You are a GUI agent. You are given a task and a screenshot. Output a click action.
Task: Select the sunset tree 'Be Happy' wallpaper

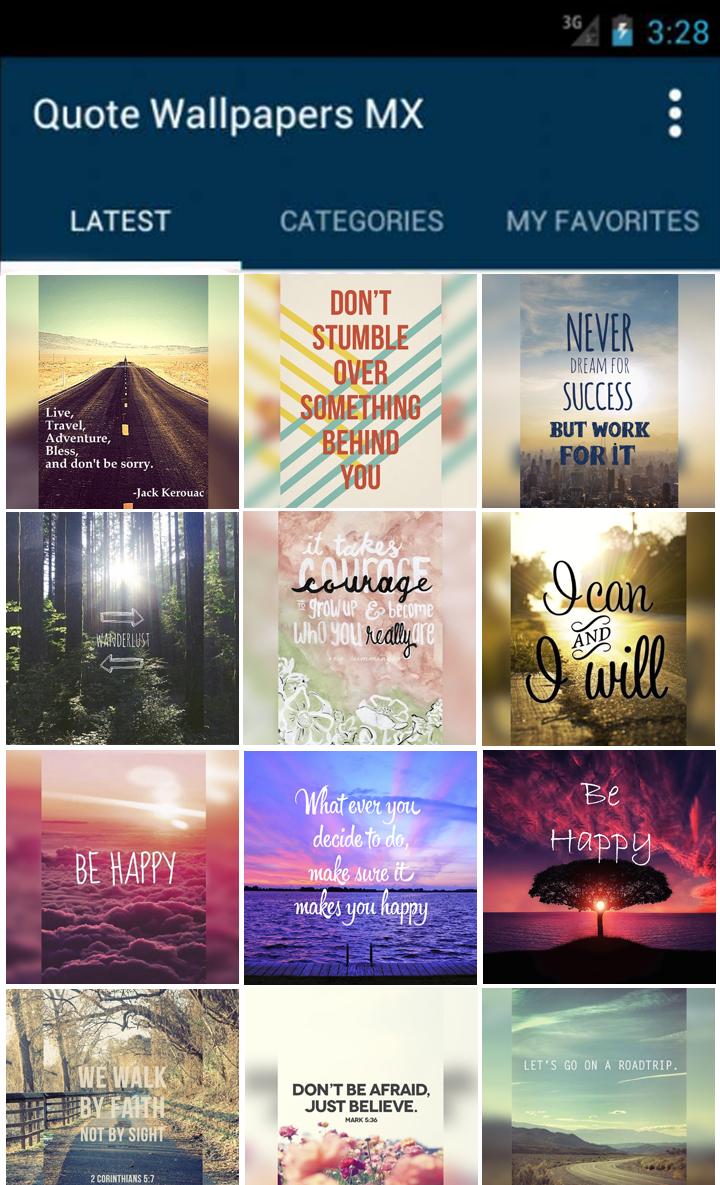coord(598,867)
